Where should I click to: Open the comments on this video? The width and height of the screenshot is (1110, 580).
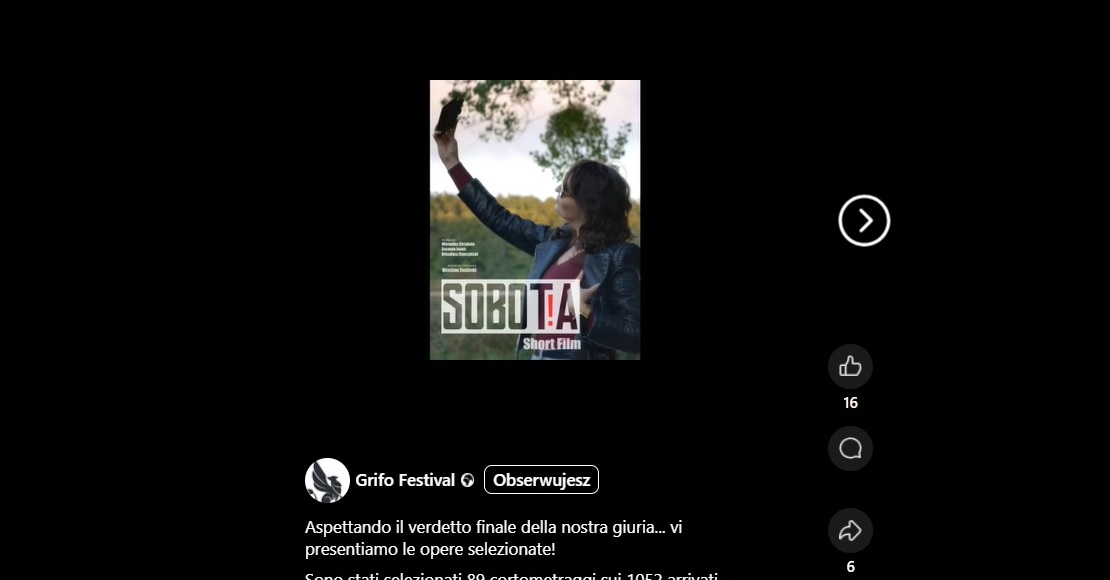tap(850, 448)
